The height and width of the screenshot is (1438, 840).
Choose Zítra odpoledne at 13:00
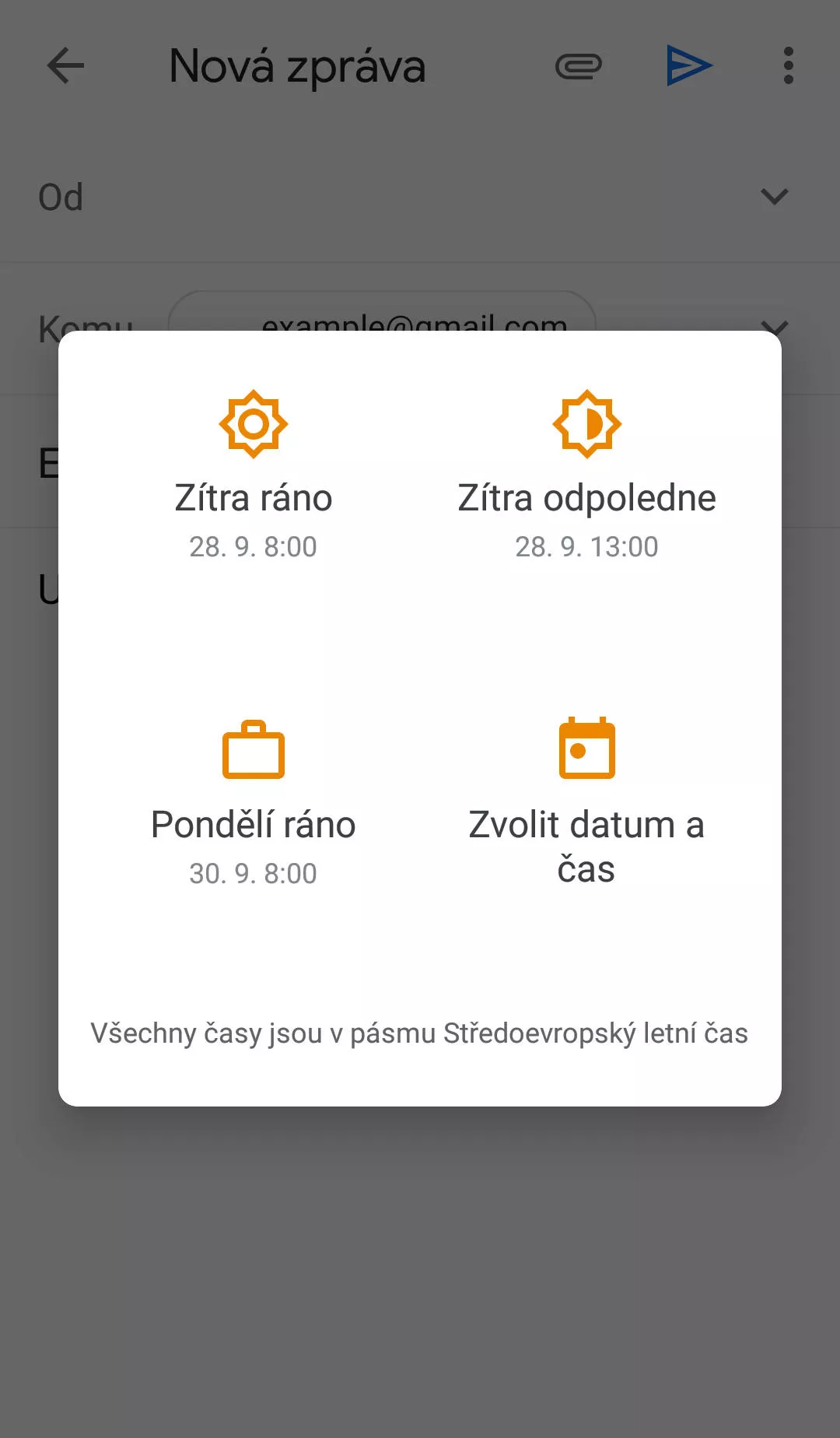tap(586, 476)
